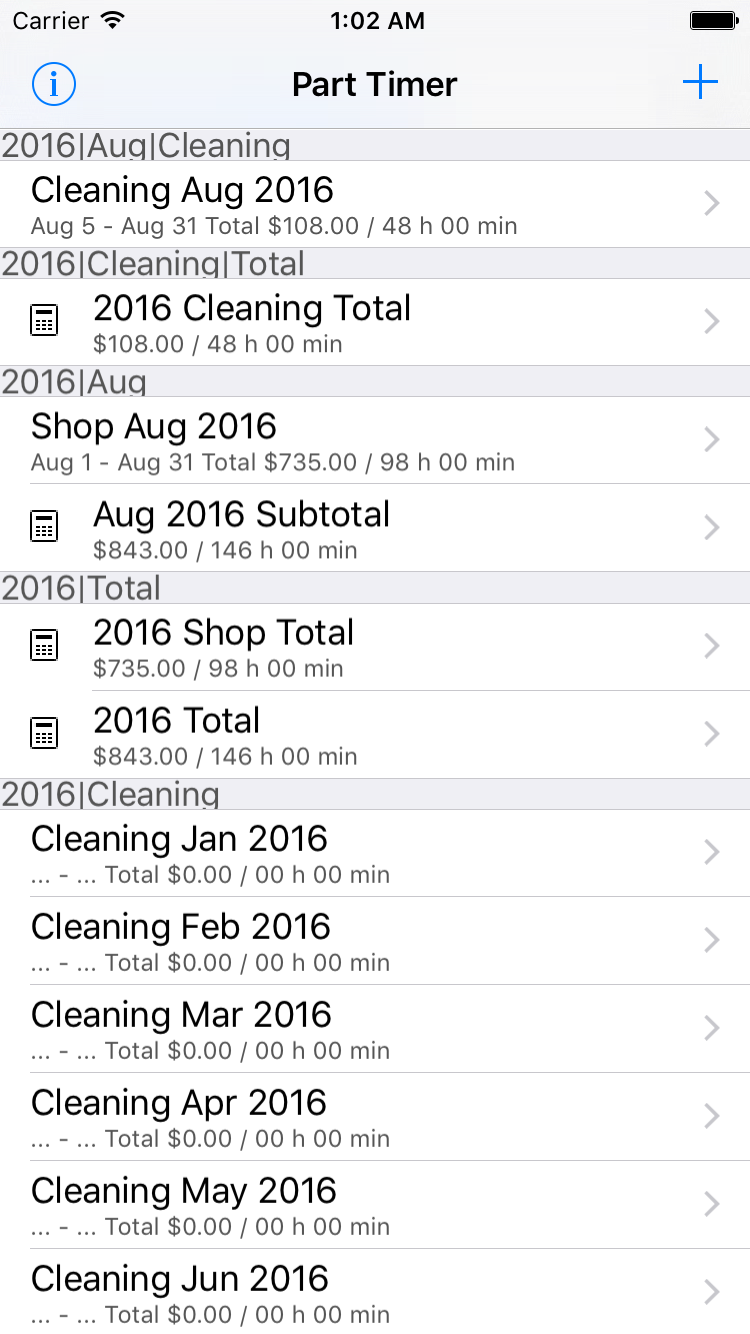Tap Cleaning Jun 2016 row
The image size is (750, 1334).
tap(375, 1292)
